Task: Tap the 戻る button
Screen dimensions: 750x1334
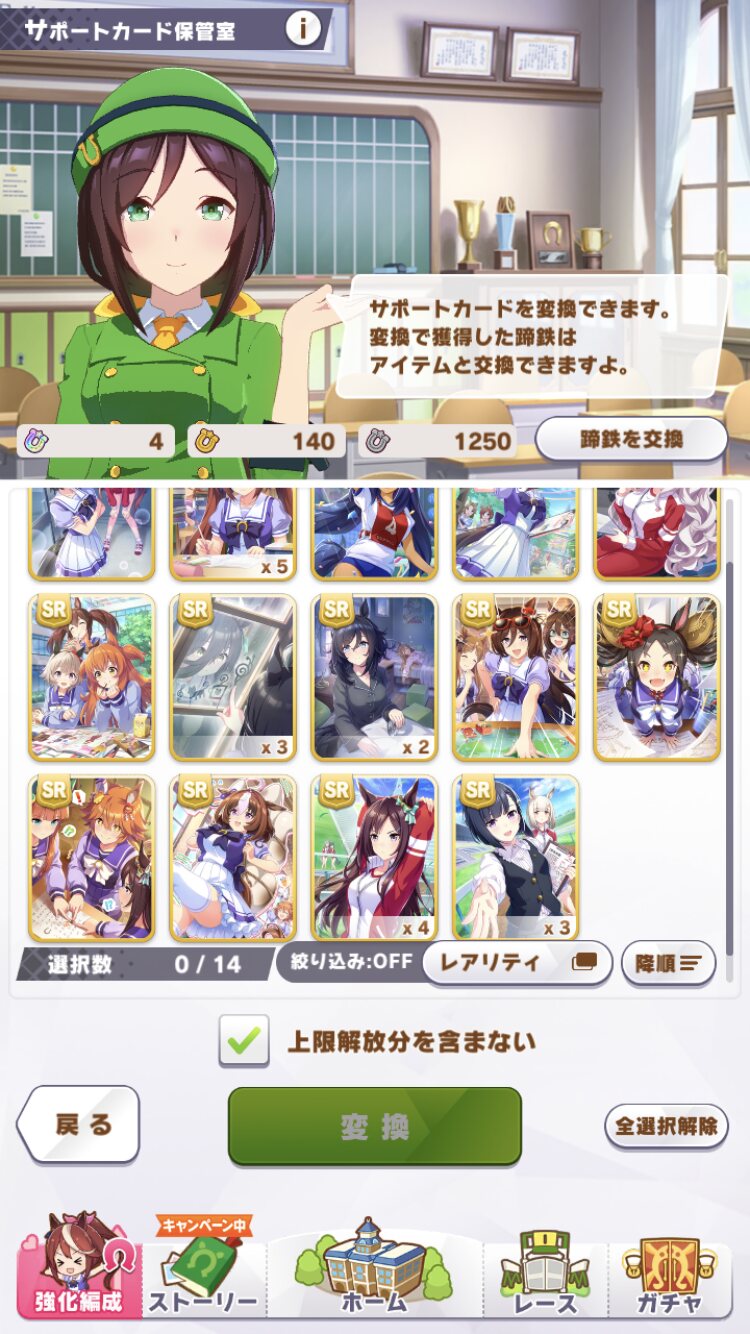Action: tap(79, 1125)
